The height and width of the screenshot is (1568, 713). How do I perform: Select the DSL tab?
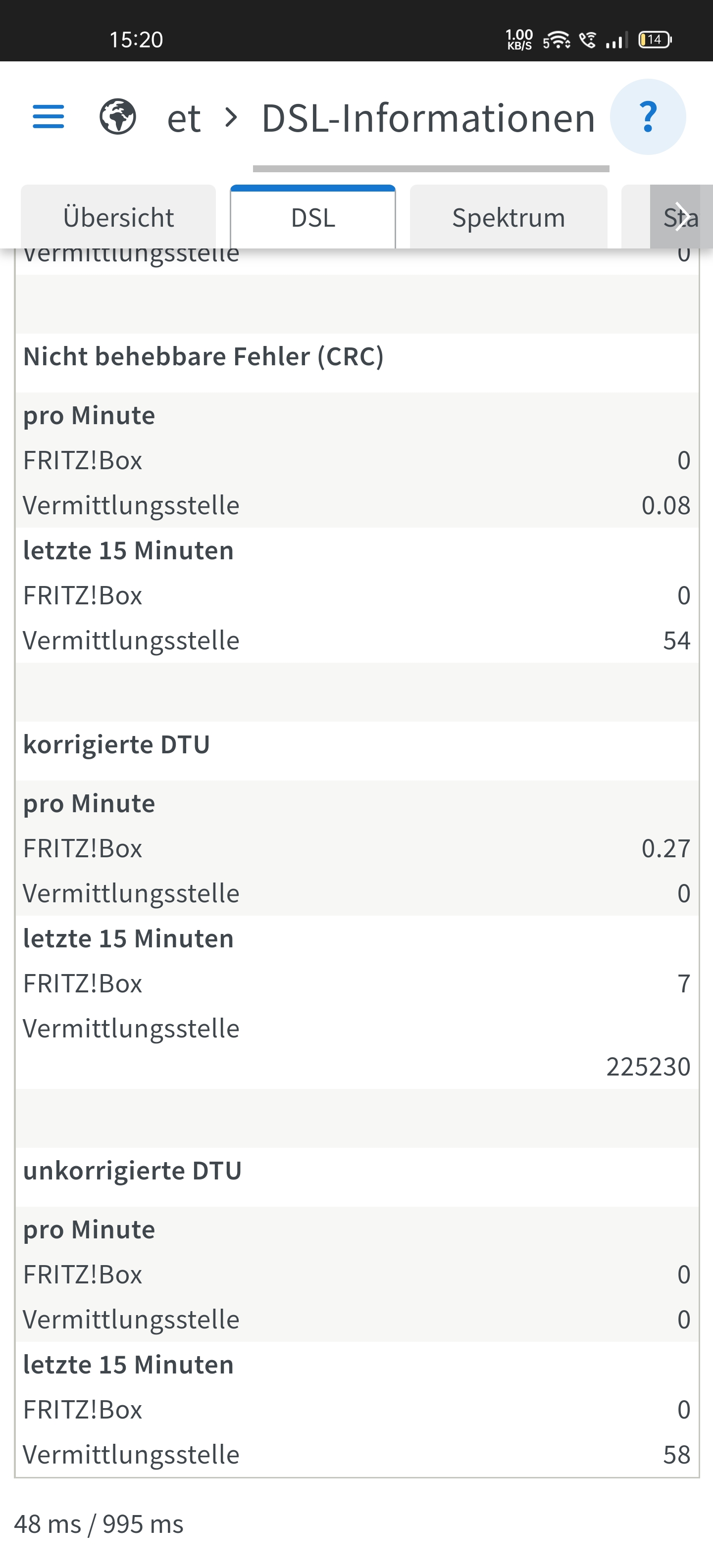313,217
